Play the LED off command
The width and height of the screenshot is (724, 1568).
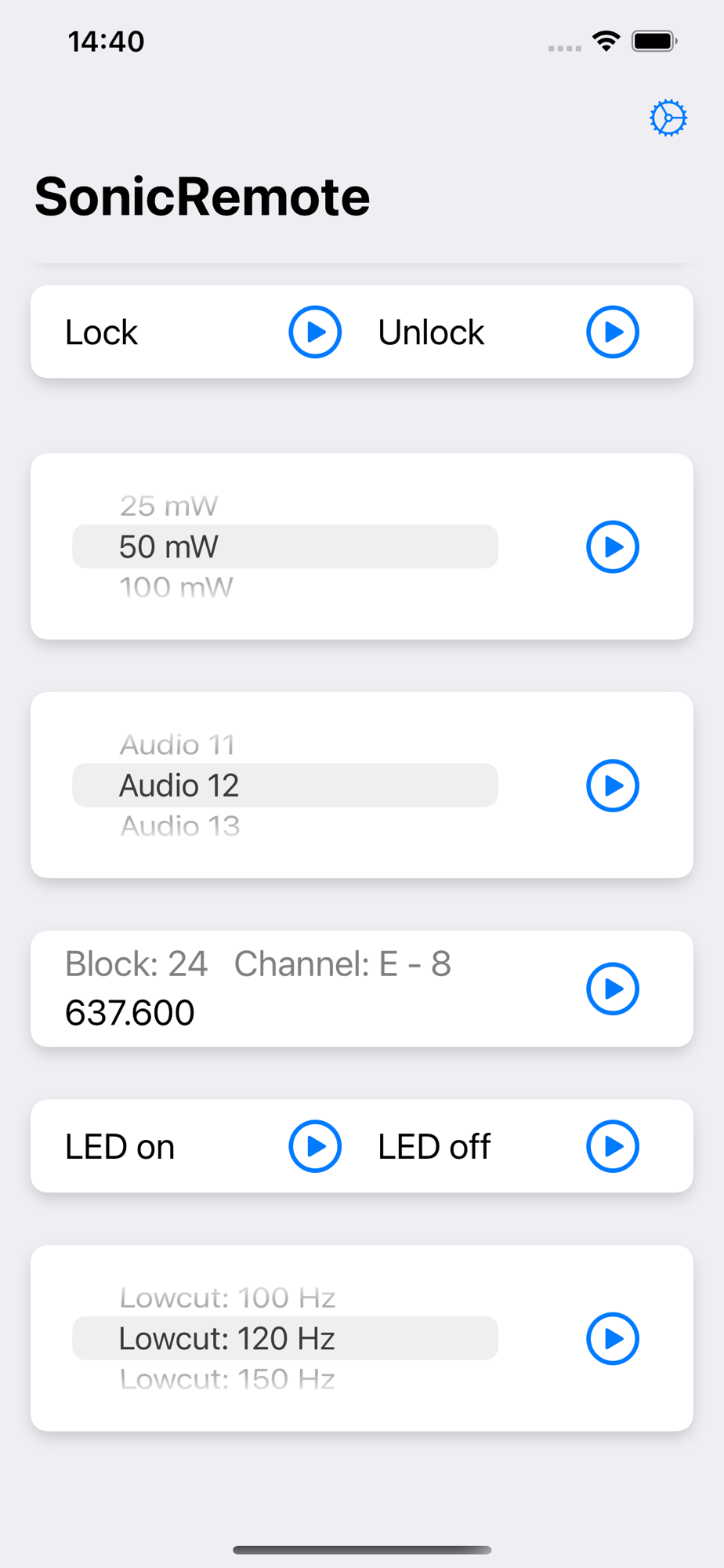[x=613, y=1147]
